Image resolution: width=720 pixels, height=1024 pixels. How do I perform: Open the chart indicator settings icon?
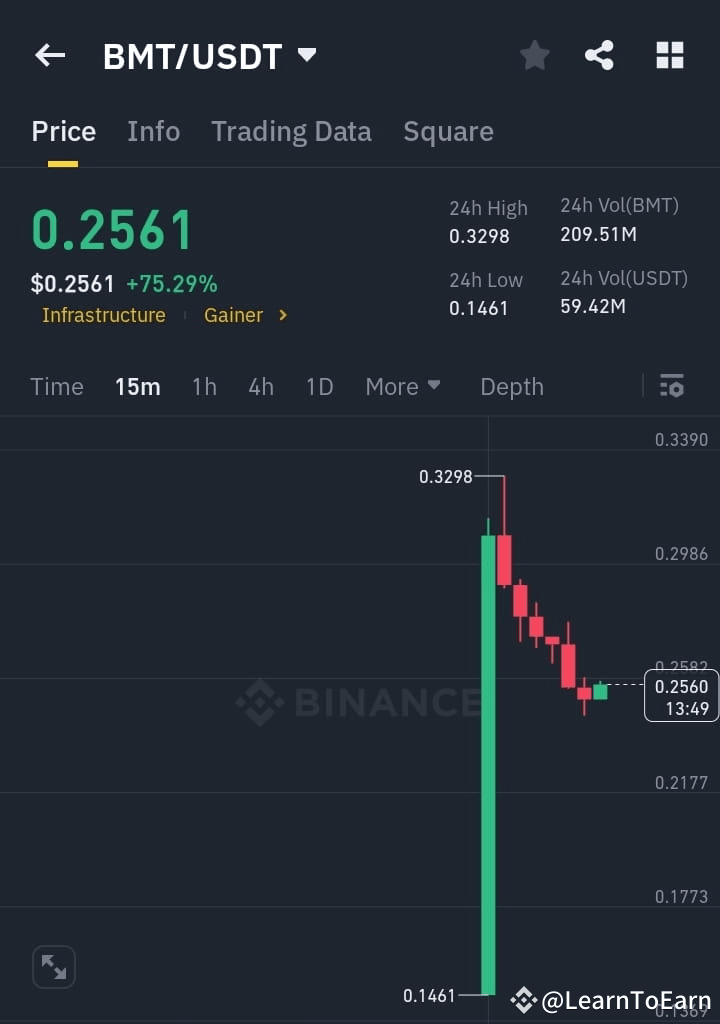click(672, 386)
